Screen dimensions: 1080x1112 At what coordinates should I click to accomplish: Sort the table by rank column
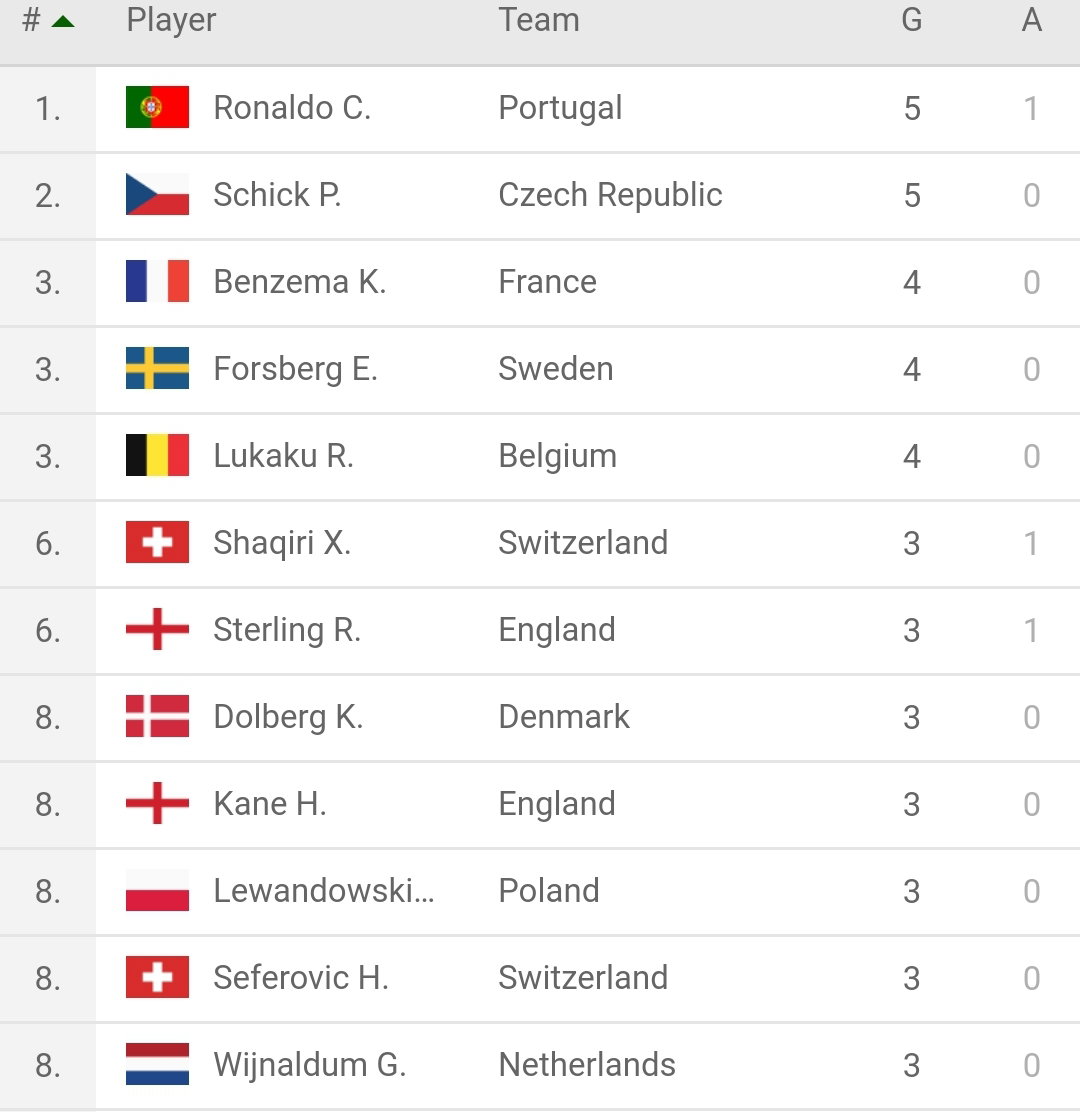pos(48,21)
